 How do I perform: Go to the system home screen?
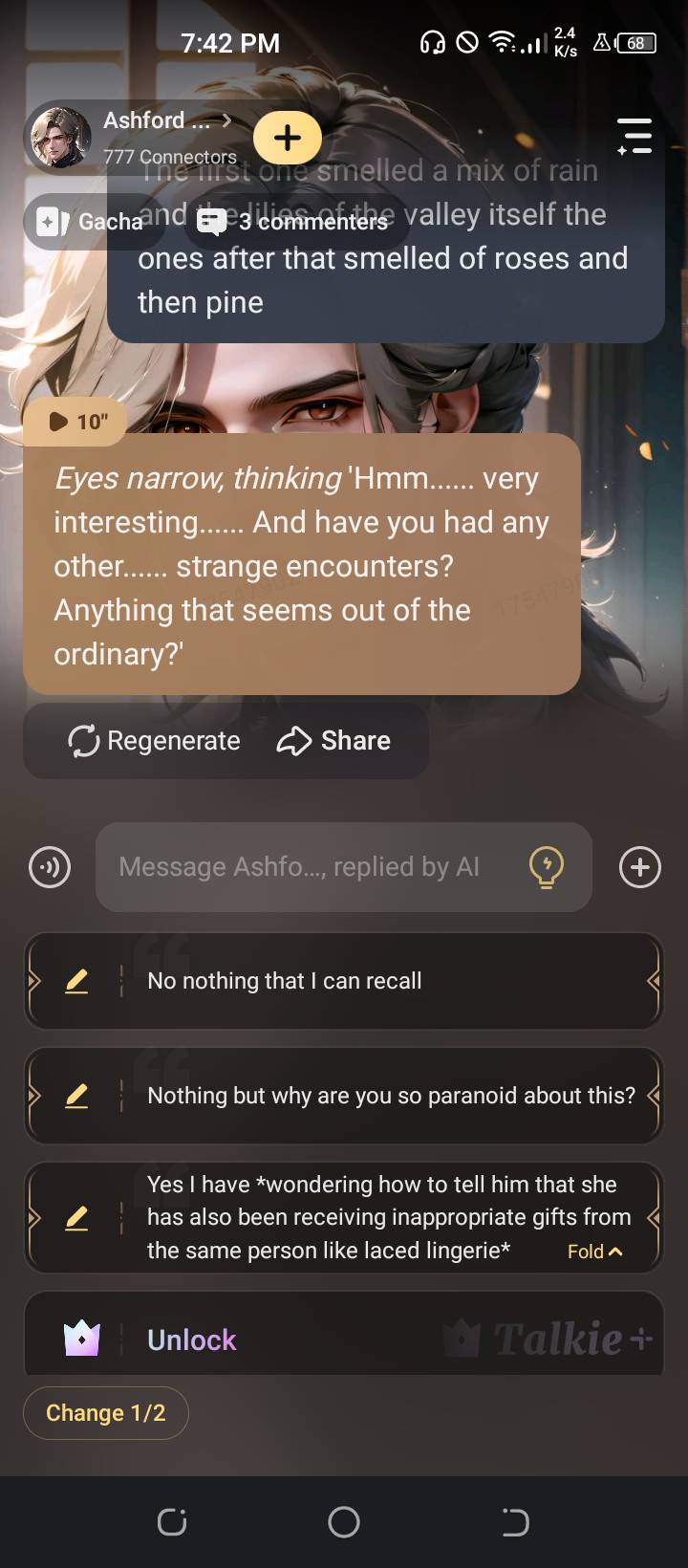[x=344, y=1521]
